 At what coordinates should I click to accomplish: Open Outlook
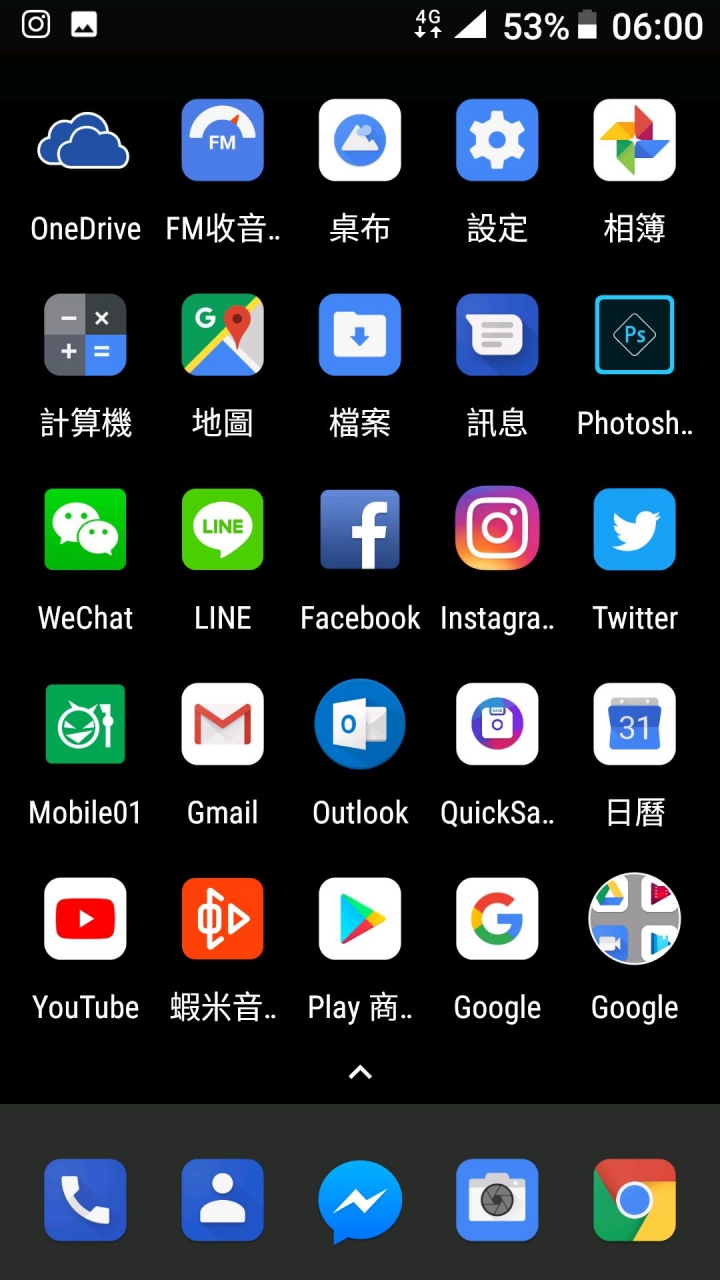[360, 724]
